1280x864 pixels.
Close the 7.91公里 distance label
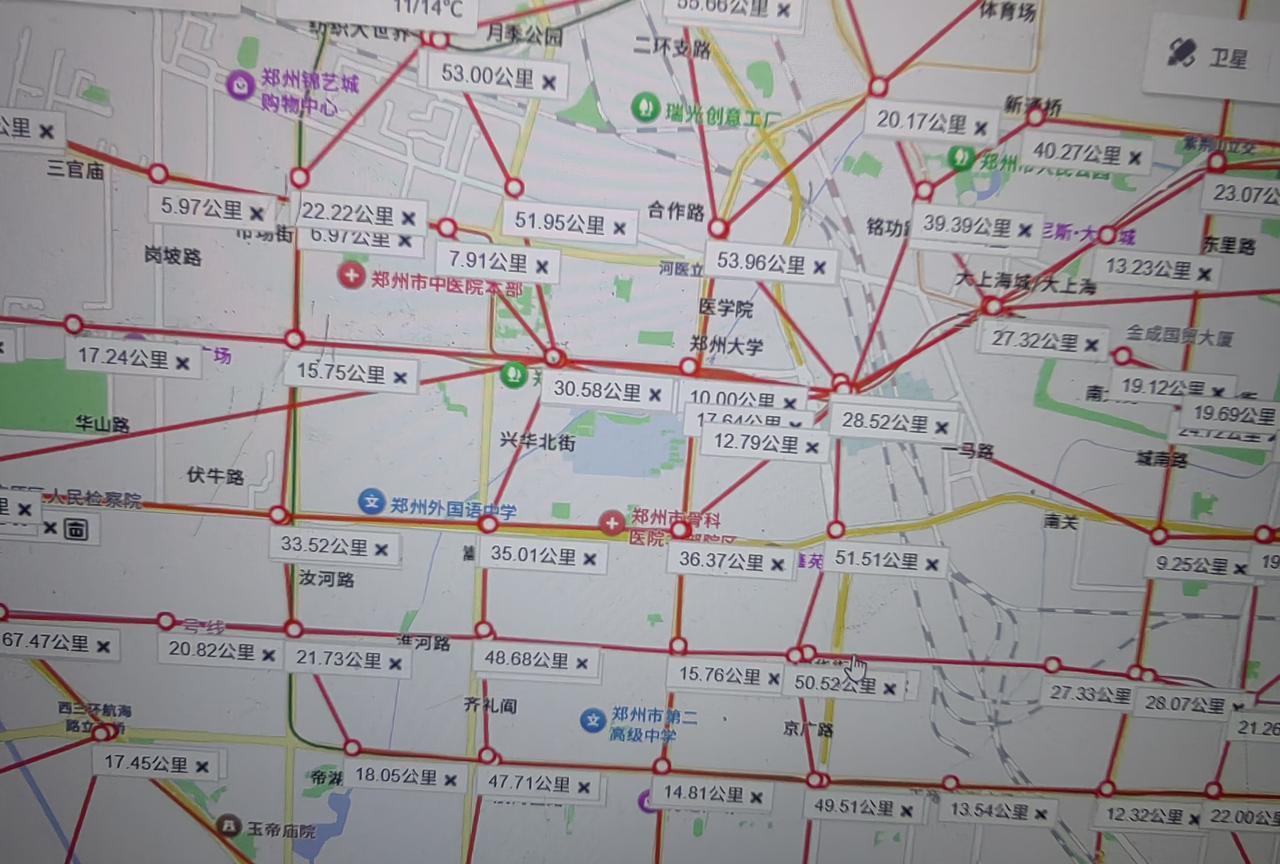542,266
